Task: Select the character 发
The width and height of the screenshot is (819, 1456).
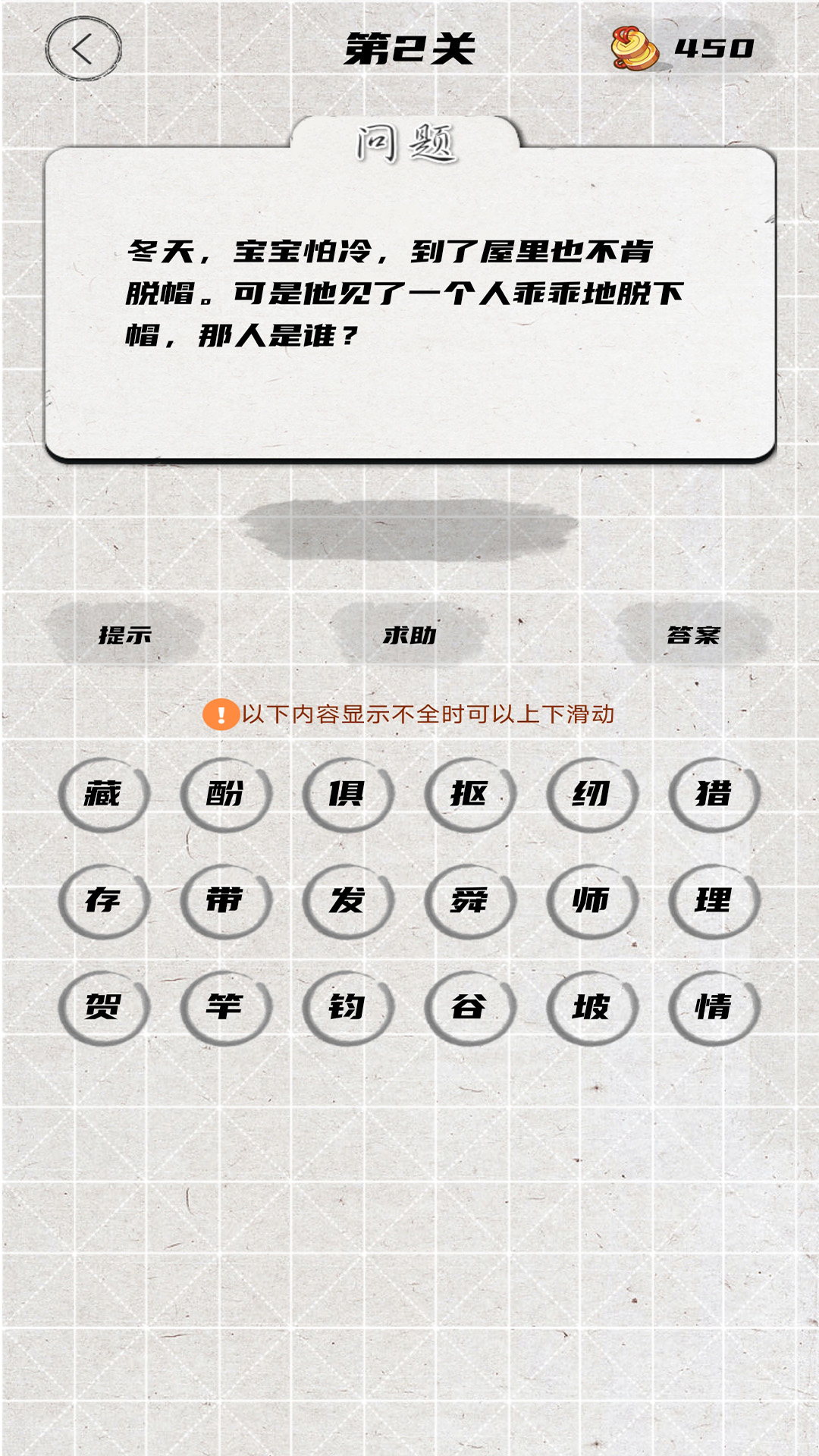Action: point(347,901)
